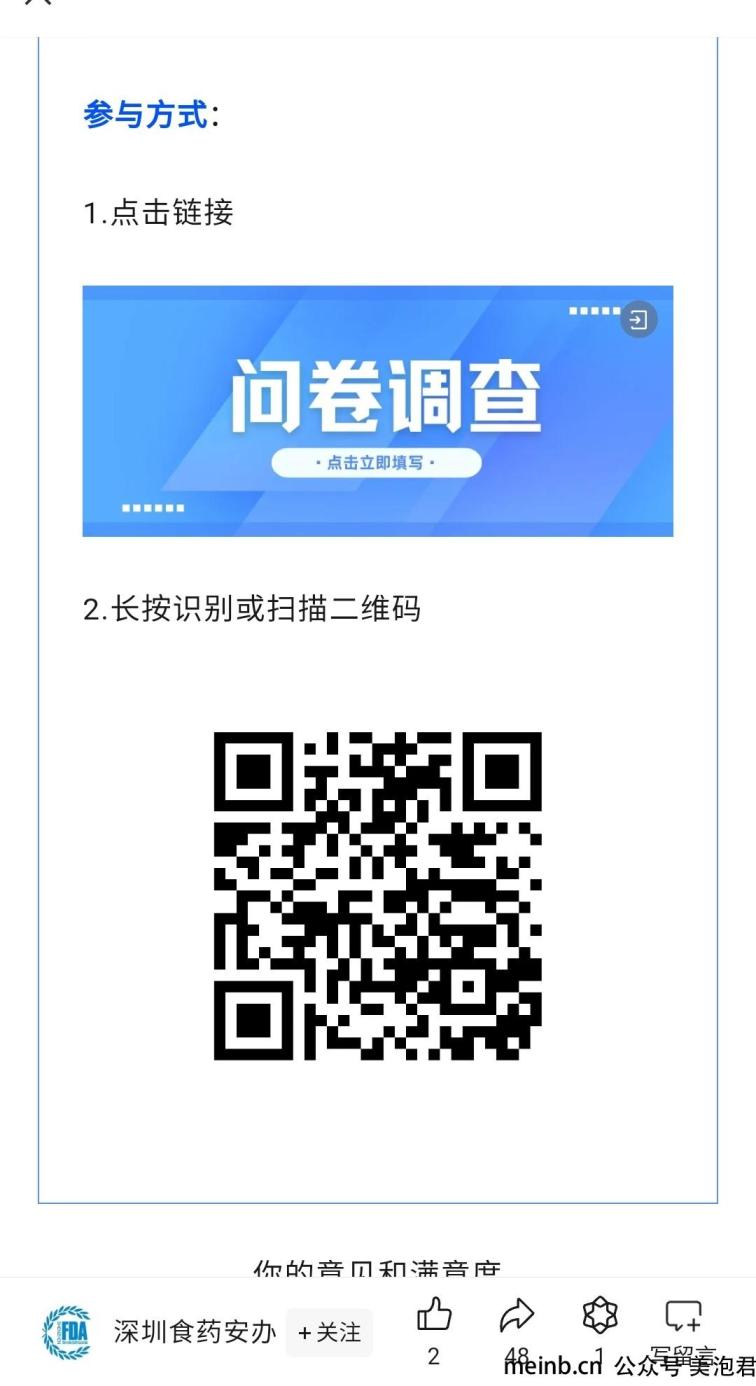Close the article with the X icon
The height and width of the screenshot is (1386, 756).
point(38,4)
